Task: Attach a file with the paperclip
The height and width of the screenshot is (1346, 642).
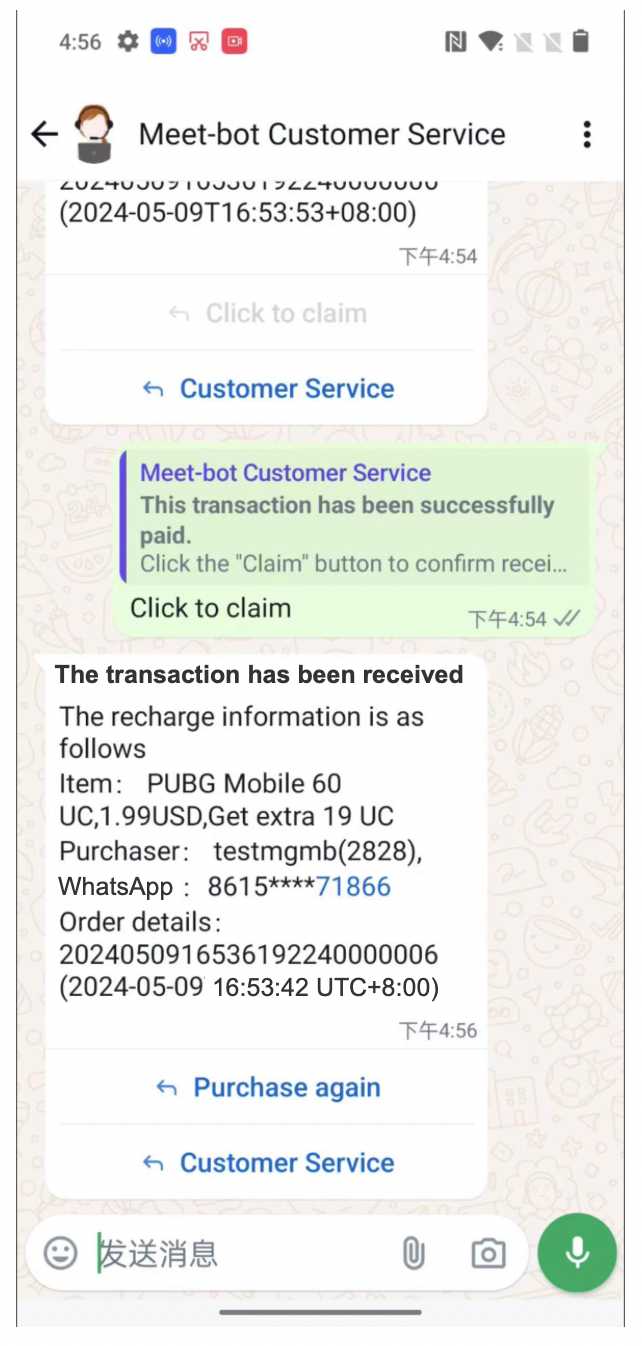Action: click(413, 1252)
